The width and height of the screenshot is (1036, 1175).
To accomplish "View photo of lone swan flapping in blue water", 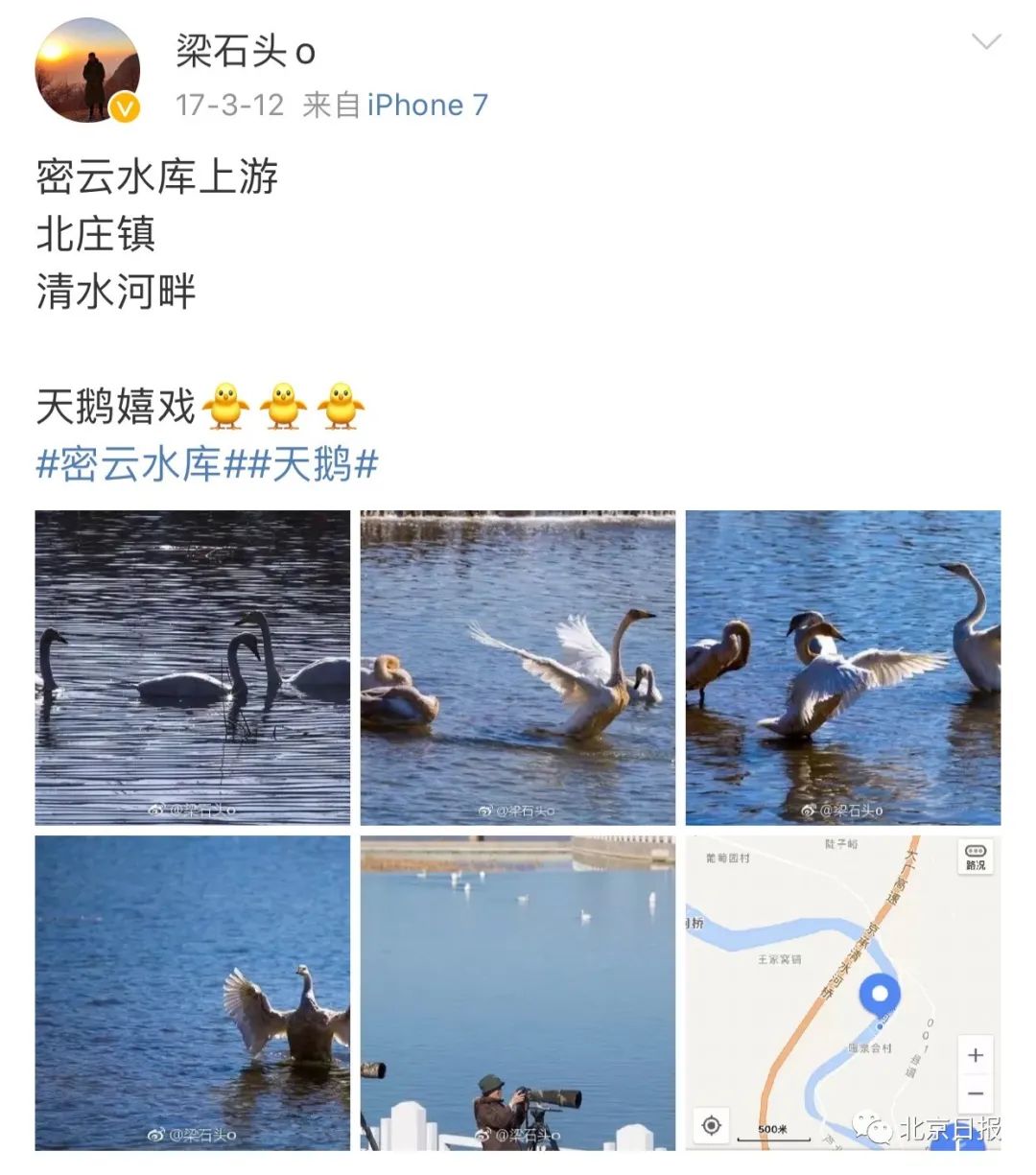I will [192, 992].
